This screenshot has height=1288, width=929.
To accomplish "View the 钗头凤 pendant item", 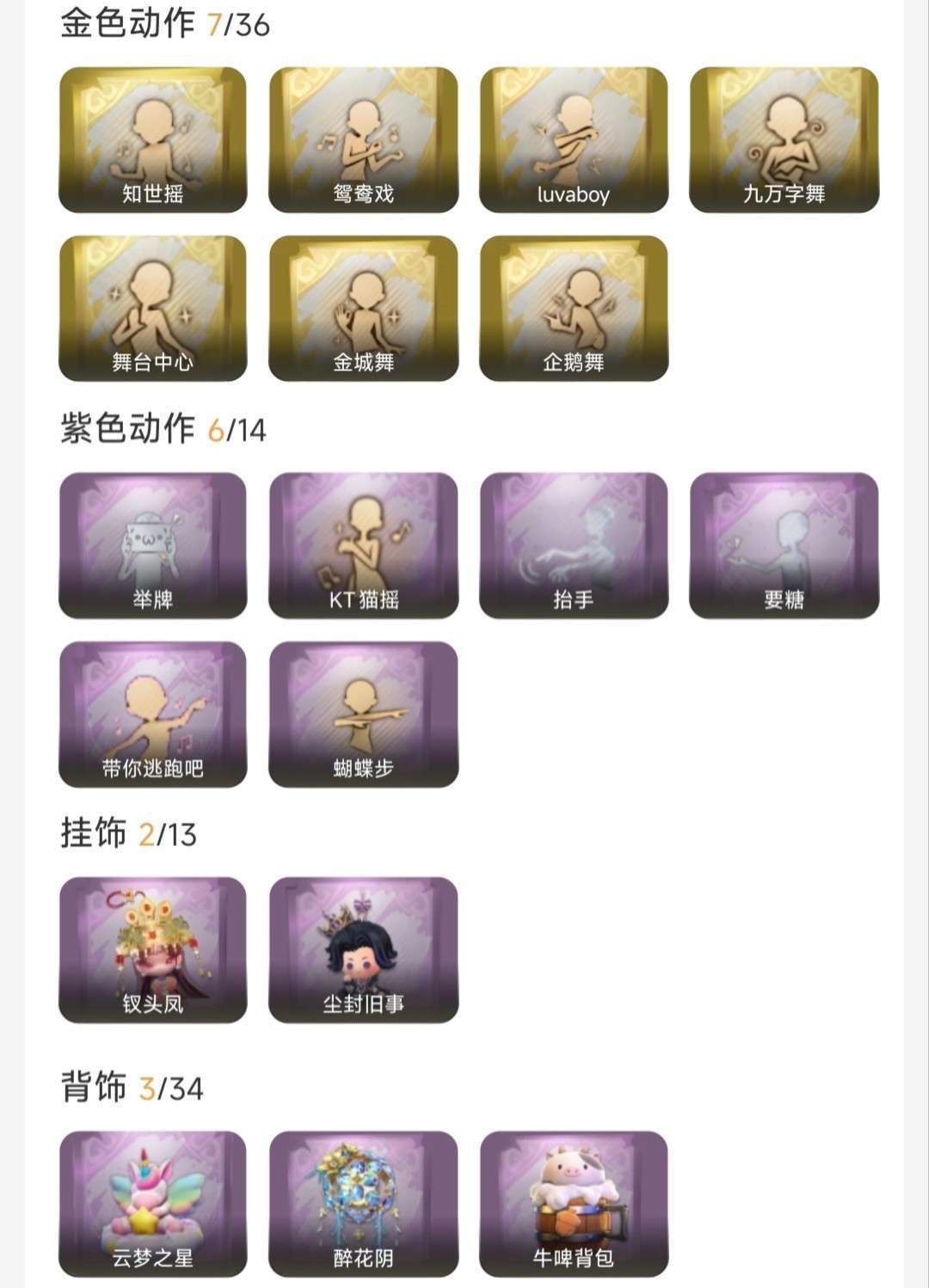I will (153, 950).
